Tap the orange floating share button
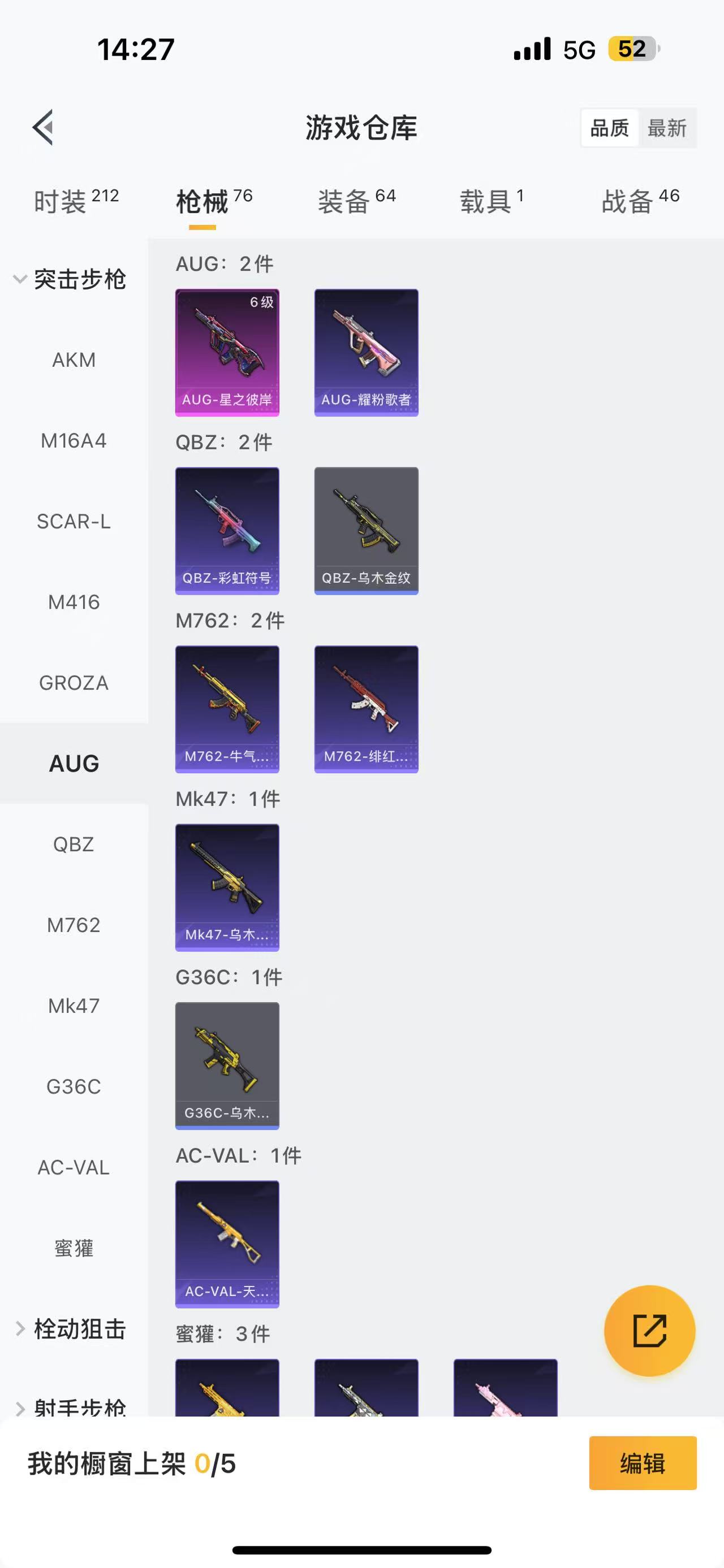 (x=649, y=1331)
